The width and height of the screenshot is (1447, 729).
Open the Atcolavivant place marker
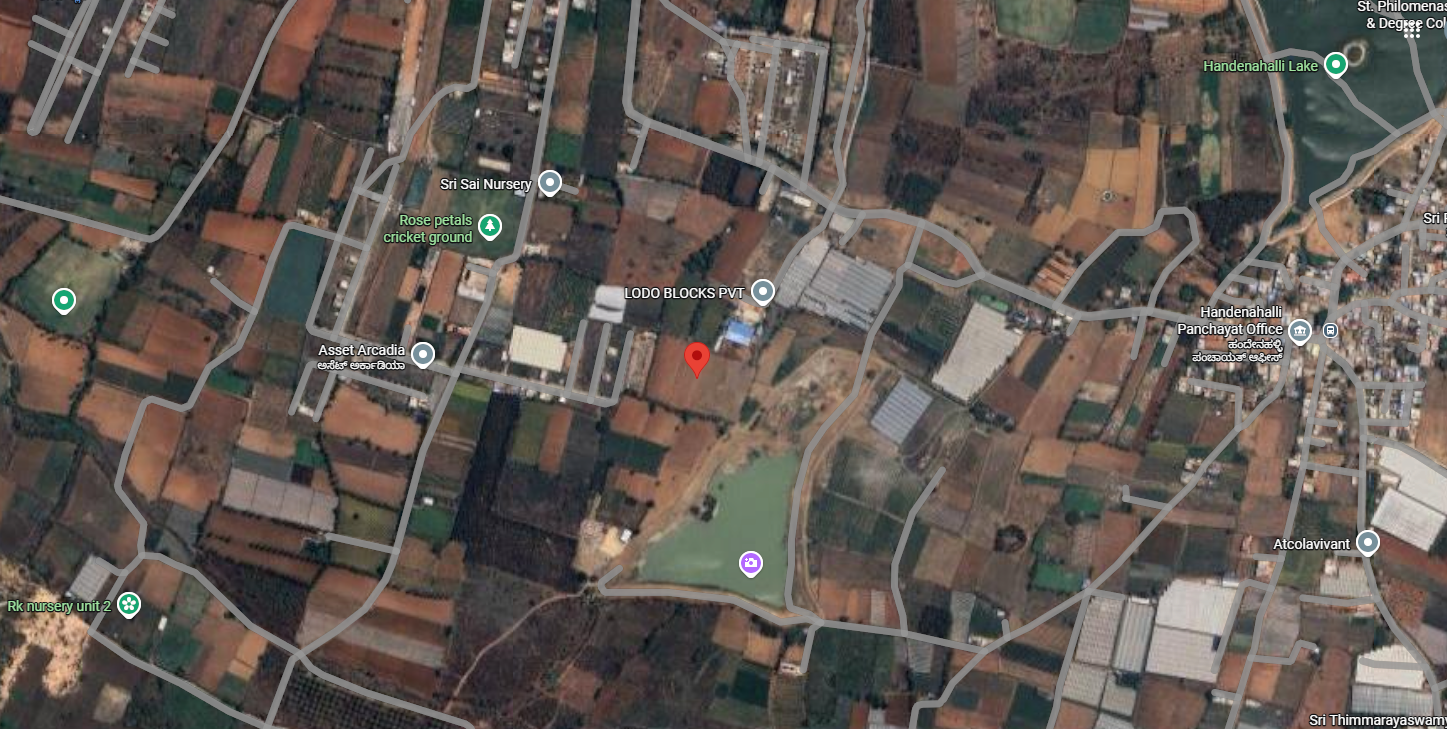[x=1367, y=543]
